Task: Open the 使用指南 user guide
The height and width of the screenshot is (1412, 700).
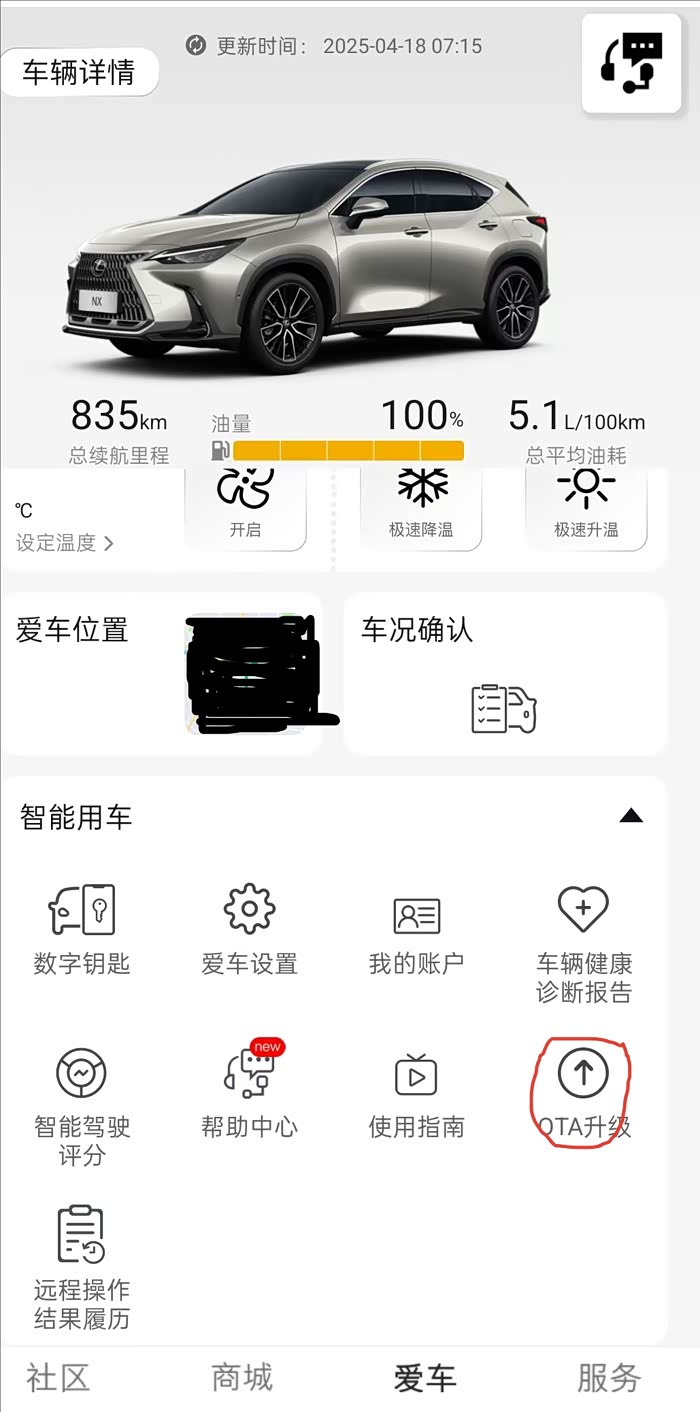Action: pyautogui.click(x=417, y=1092)
